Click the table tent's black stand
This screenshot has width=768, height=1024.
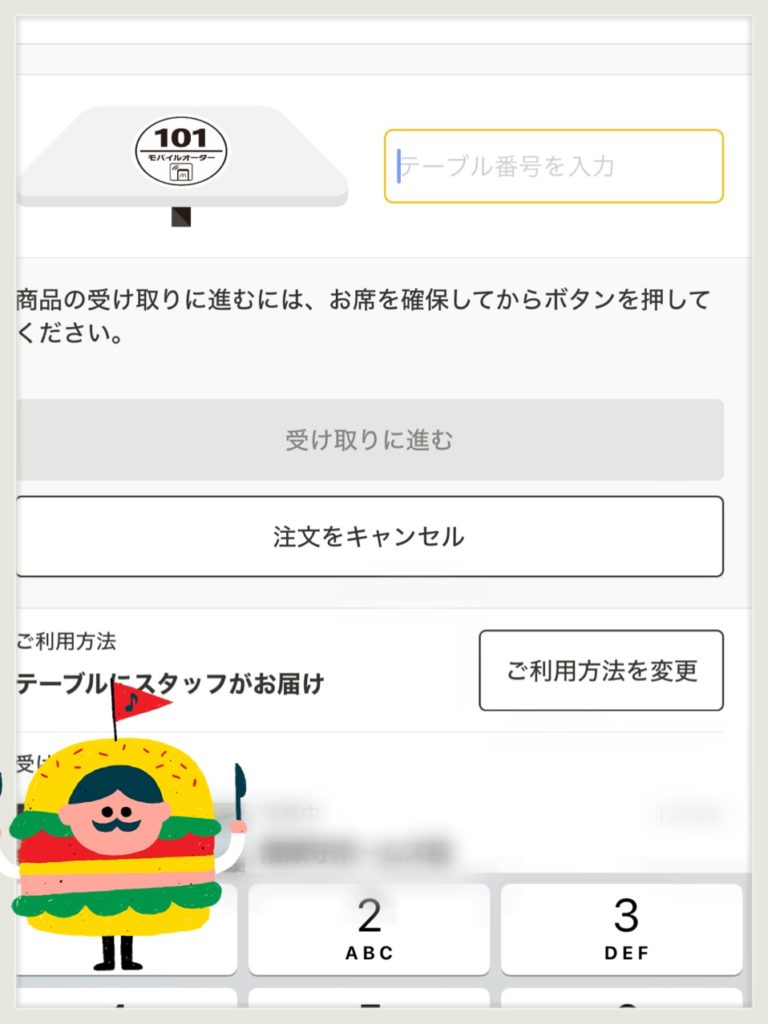(x=183, y=215)
